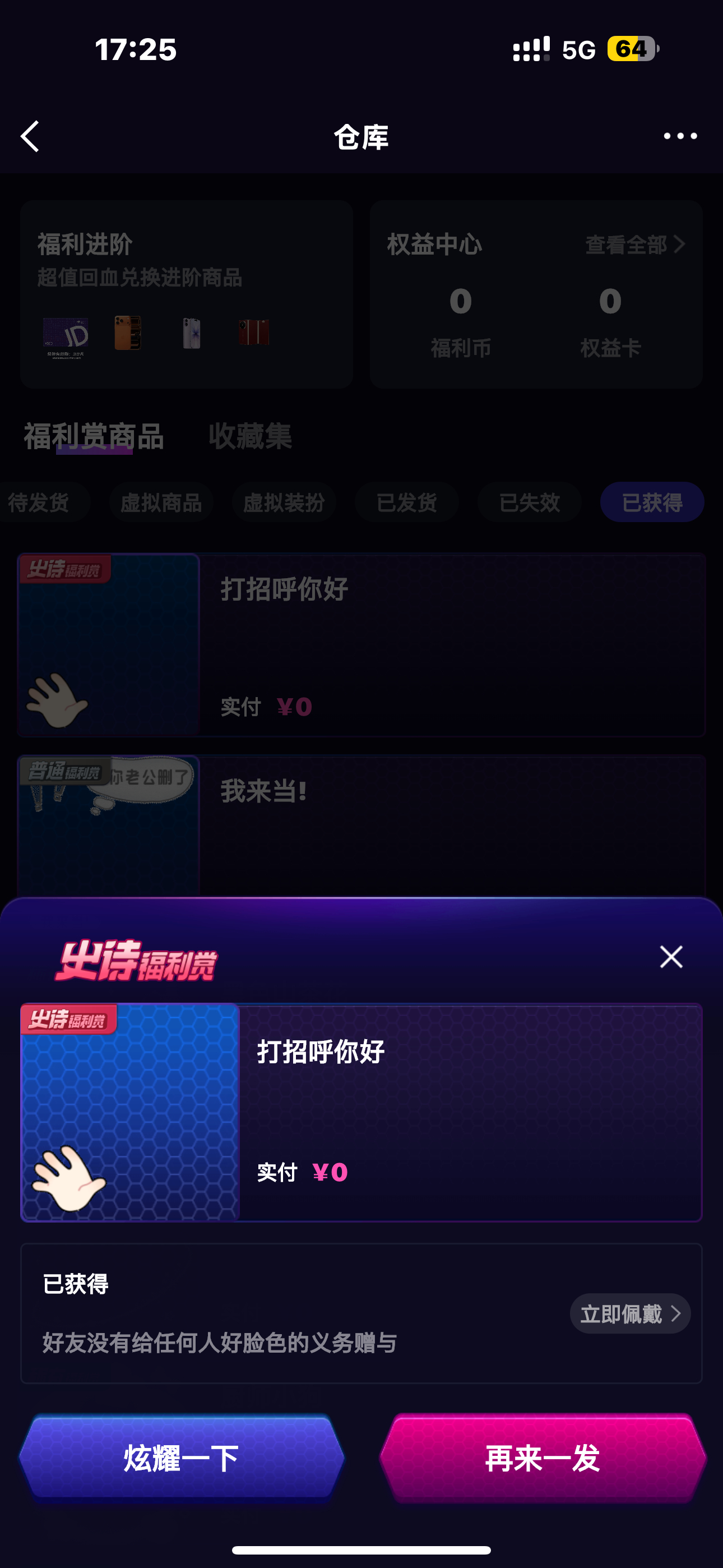The width and height of the screenshot is (723, 1568).
Task: Select the 福利赏商品 tab
Action: pyautogui.click(x=93, y=436)
